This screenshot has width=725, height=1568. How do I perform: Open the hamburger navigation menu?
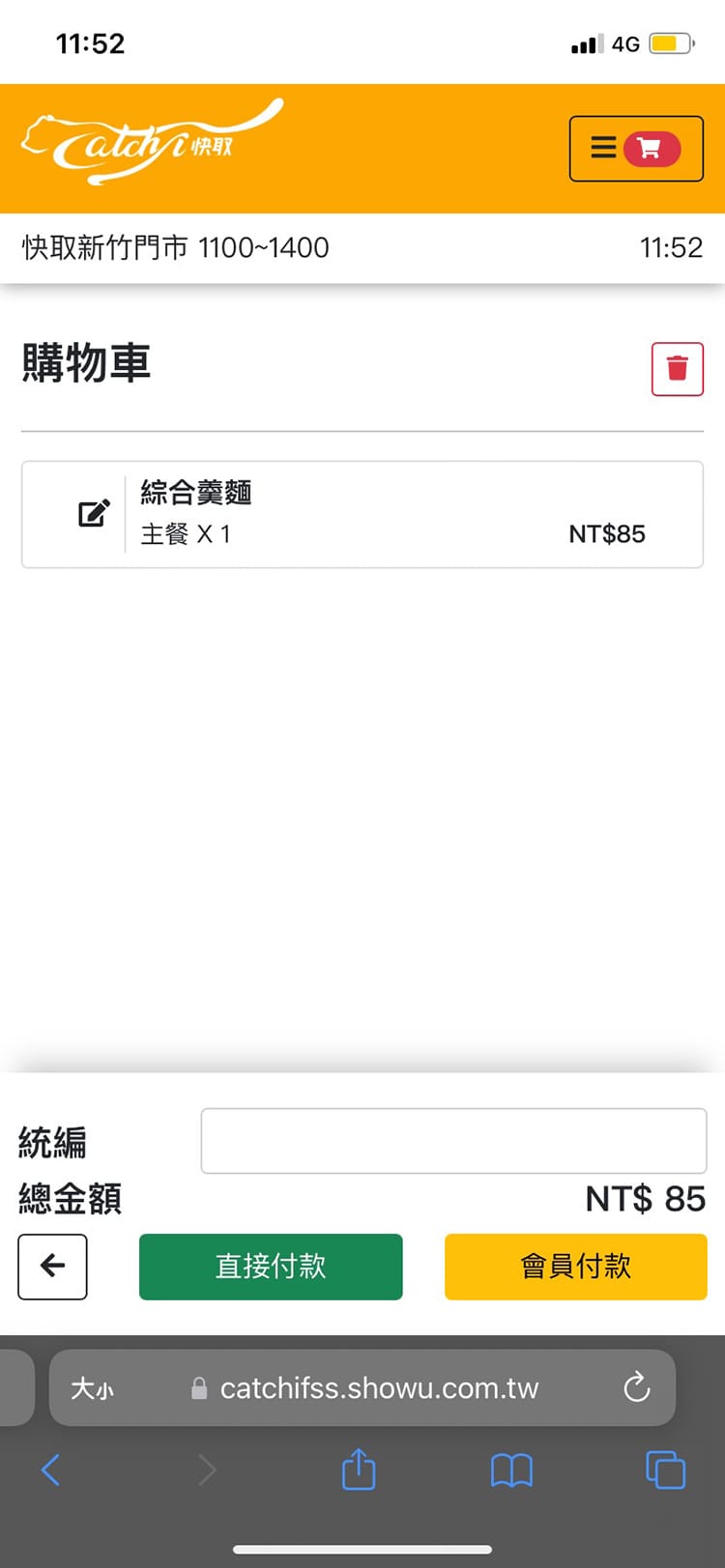coord(603,148)
